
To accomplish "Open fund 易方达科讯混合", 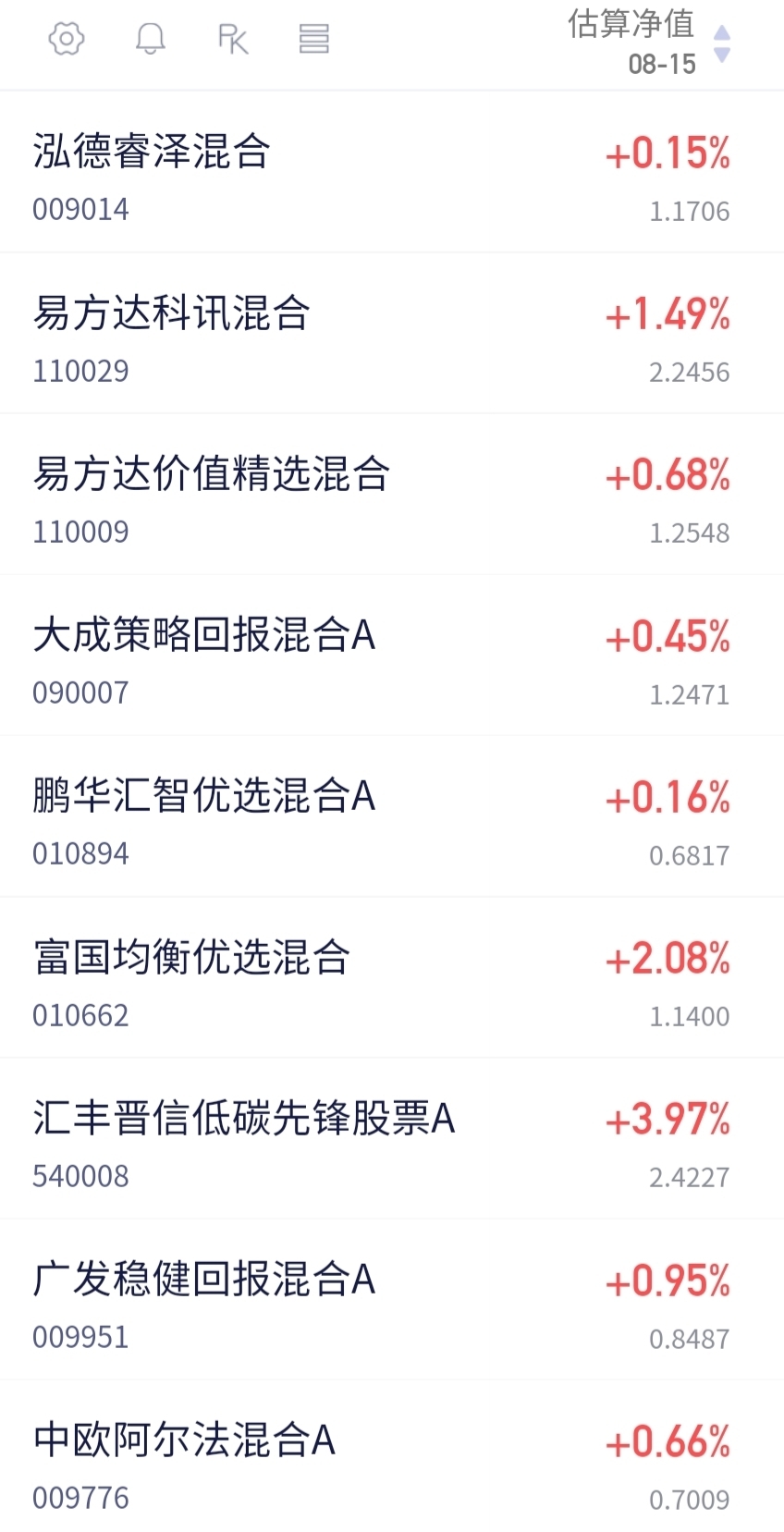I will pos(392,333).
